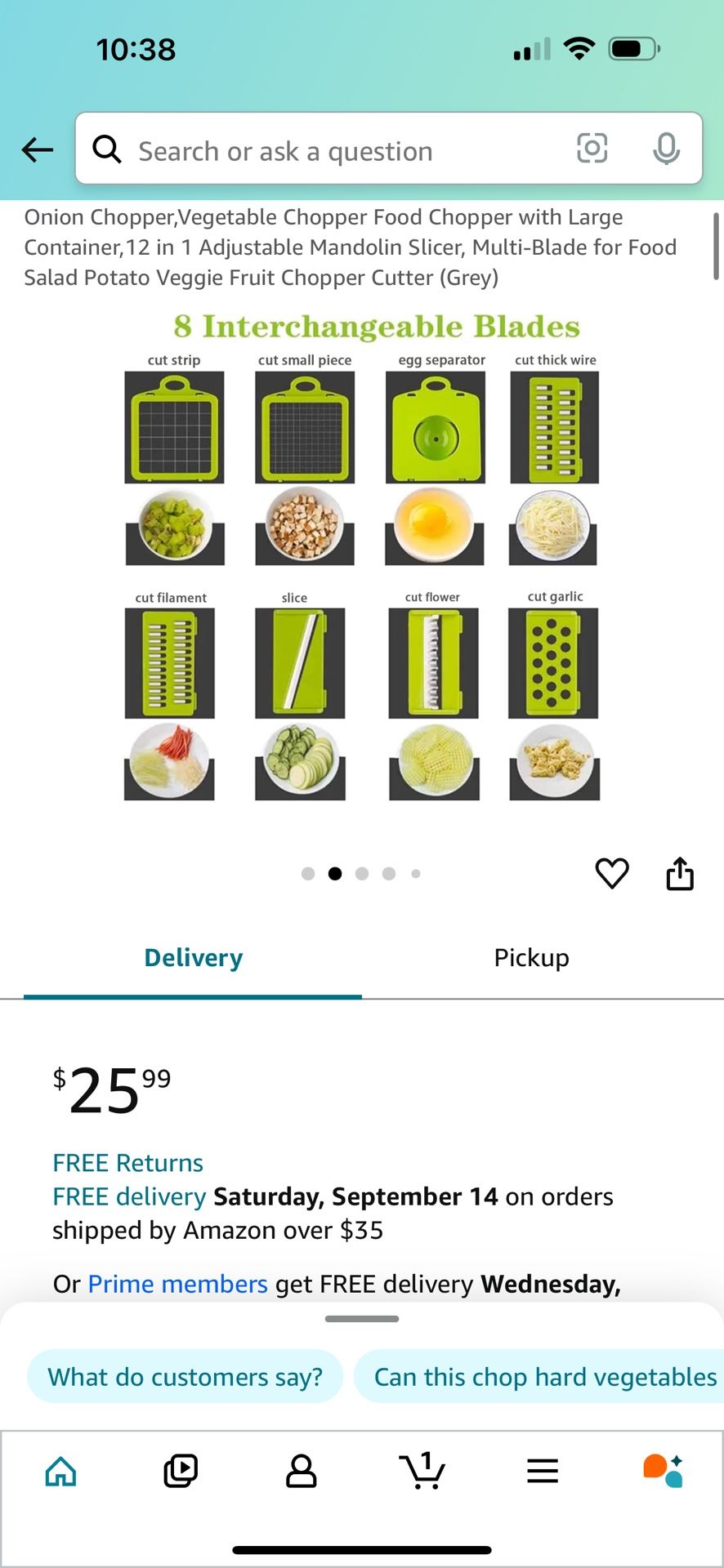Image resolution: width=724 pixels, height=1568 pixels.
Task: Go to the Home tab
Action: point(61,1472)
